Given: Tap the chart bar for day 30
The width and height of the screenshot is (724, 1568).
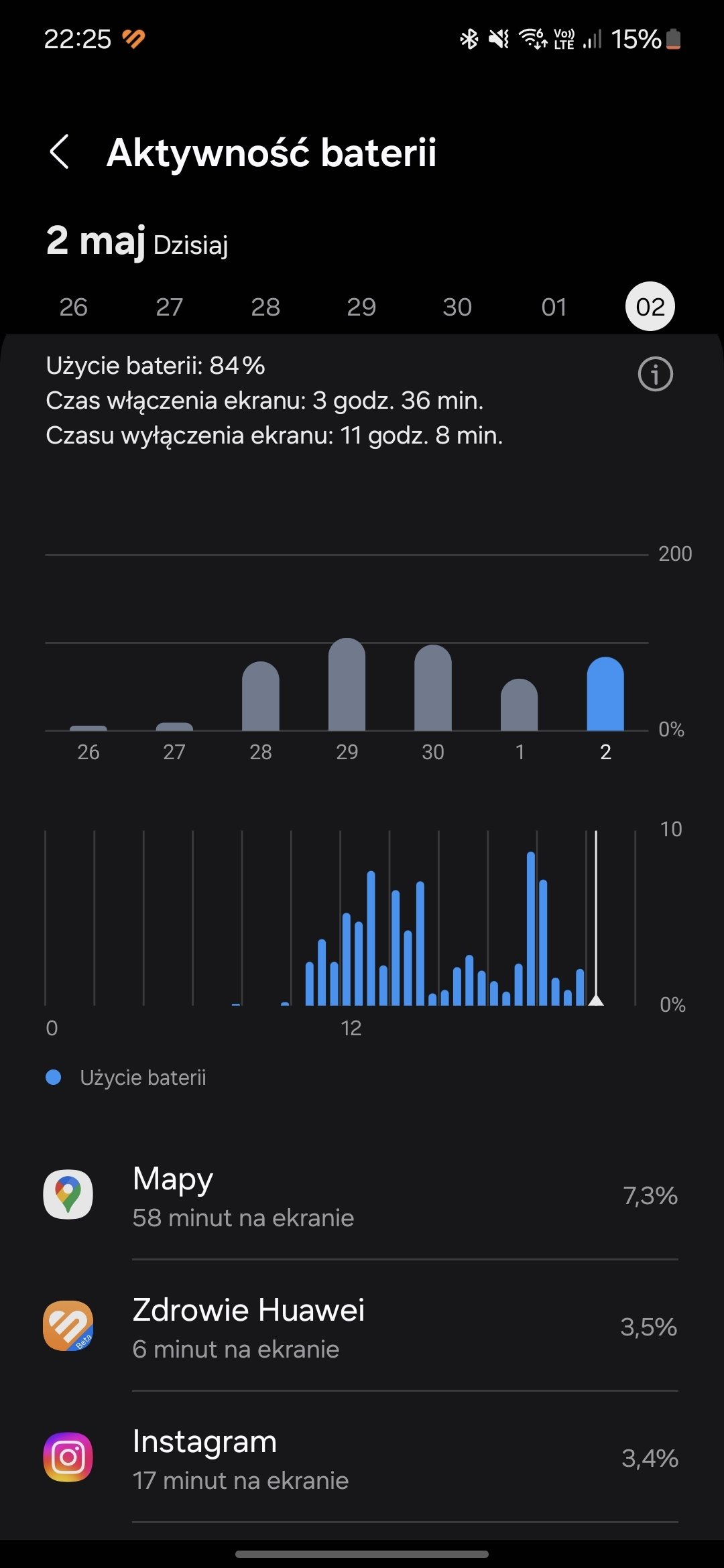Looking at the screenshot, I should coord(433,688).
